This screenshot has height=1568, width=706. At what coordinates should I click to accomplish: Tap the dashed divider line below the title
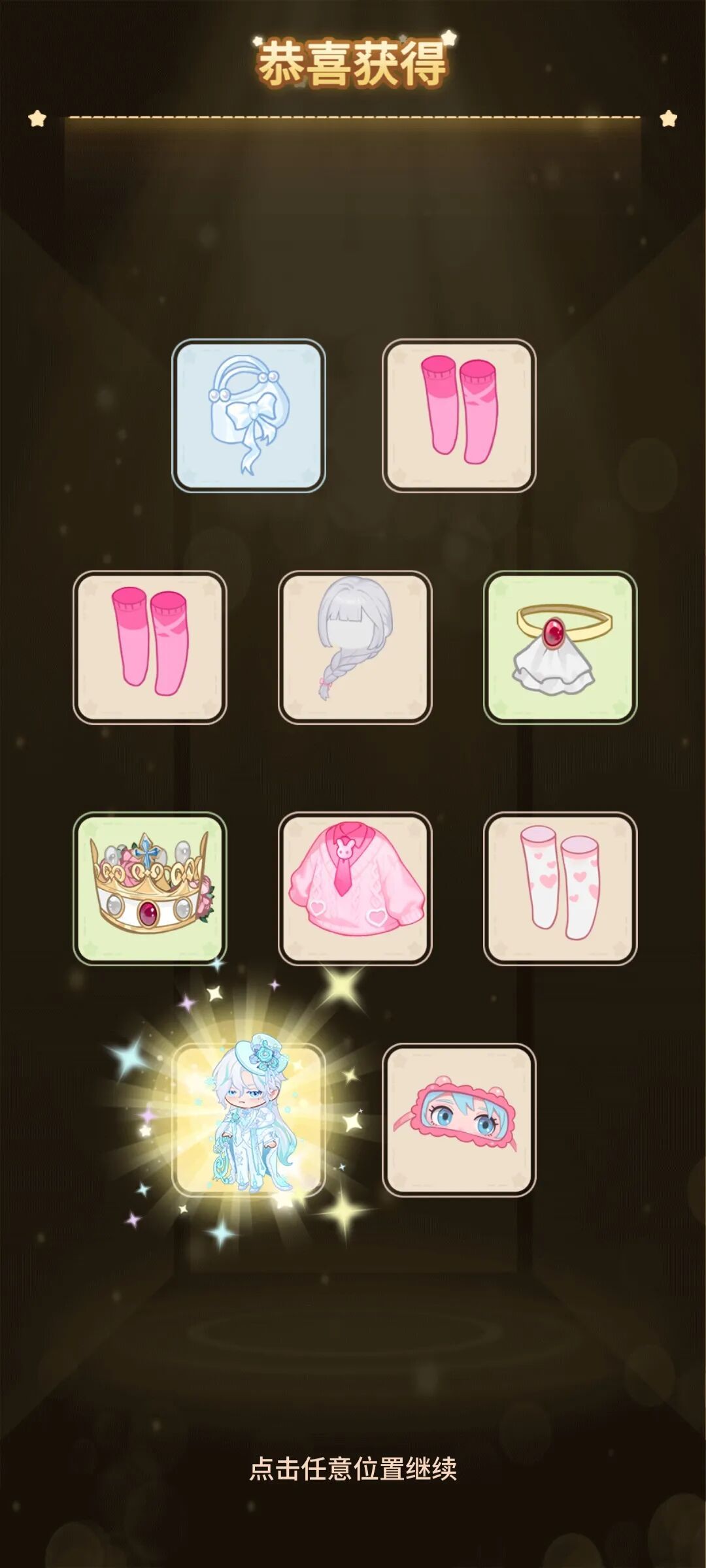[353, 118]
